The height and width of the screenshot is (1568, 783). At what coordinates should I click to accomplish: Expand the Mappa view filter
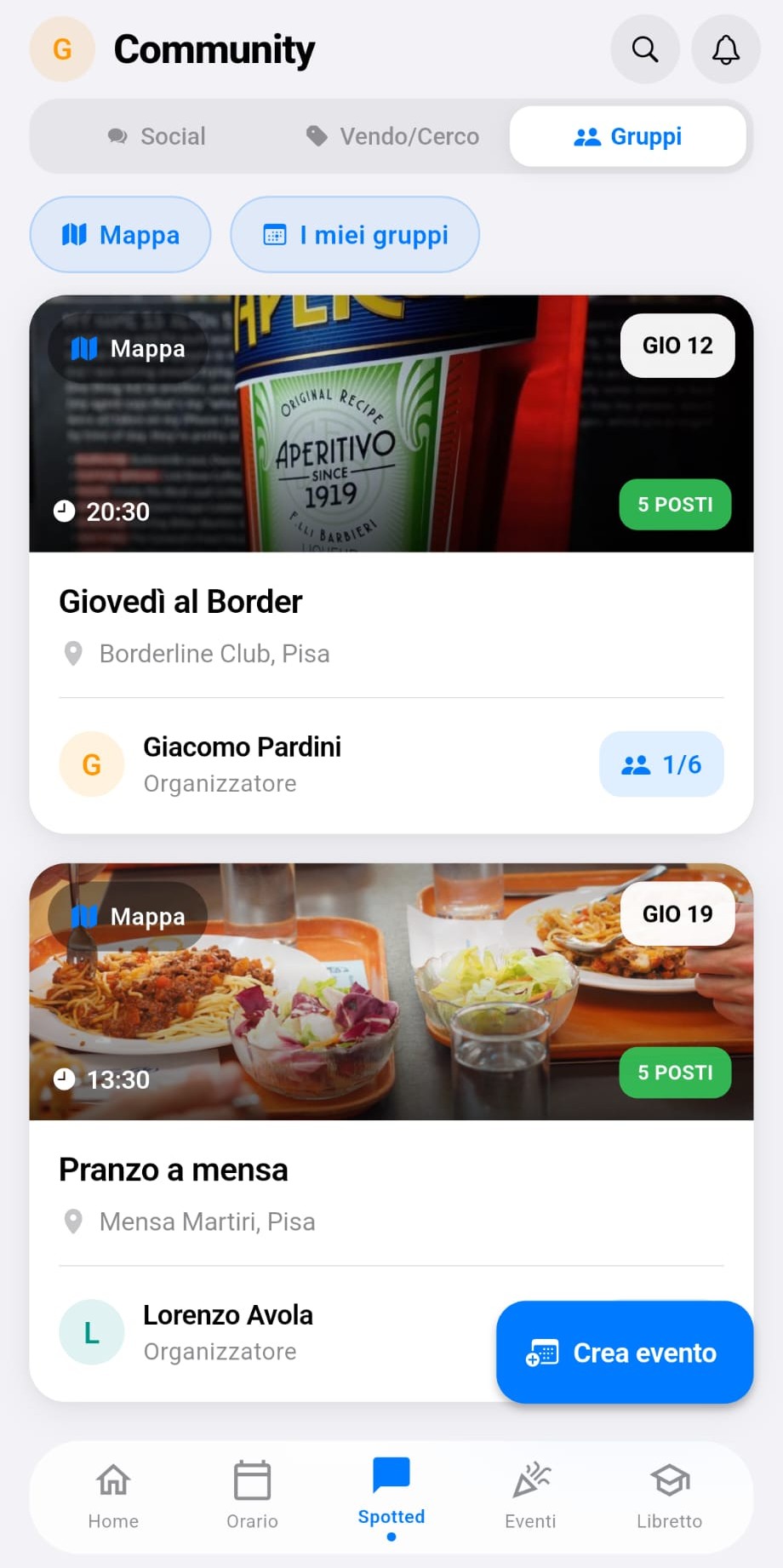(x=120, y=235)
